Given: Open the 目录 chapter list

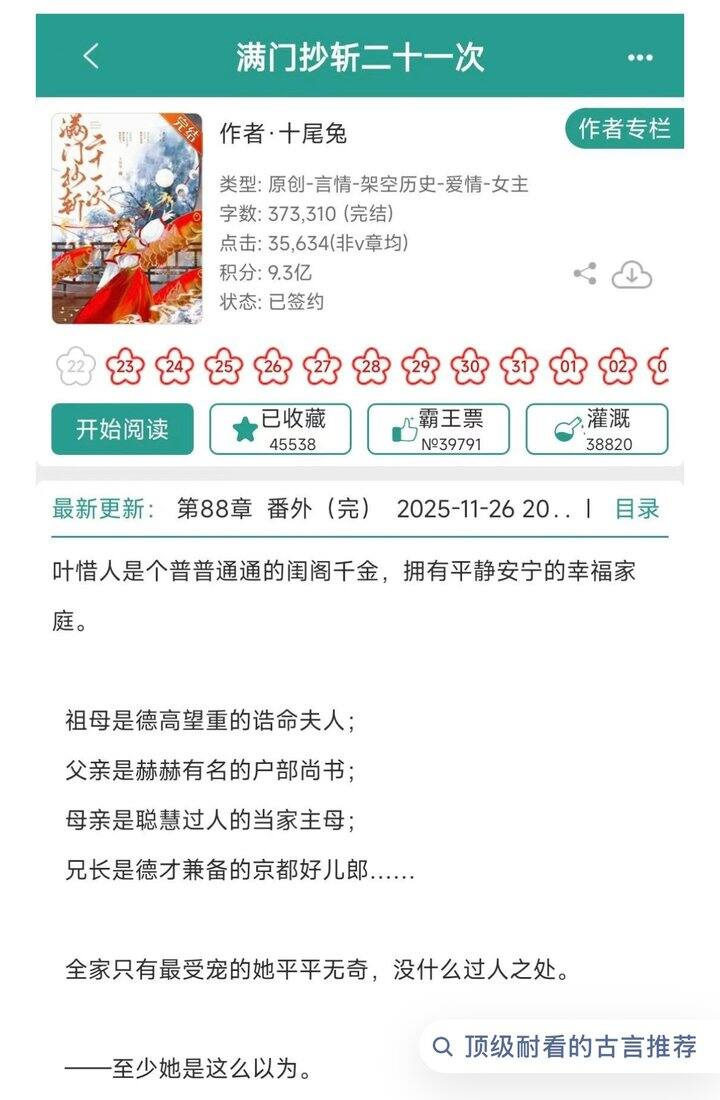Looking at the screenshot, I should tap(637, 509).
